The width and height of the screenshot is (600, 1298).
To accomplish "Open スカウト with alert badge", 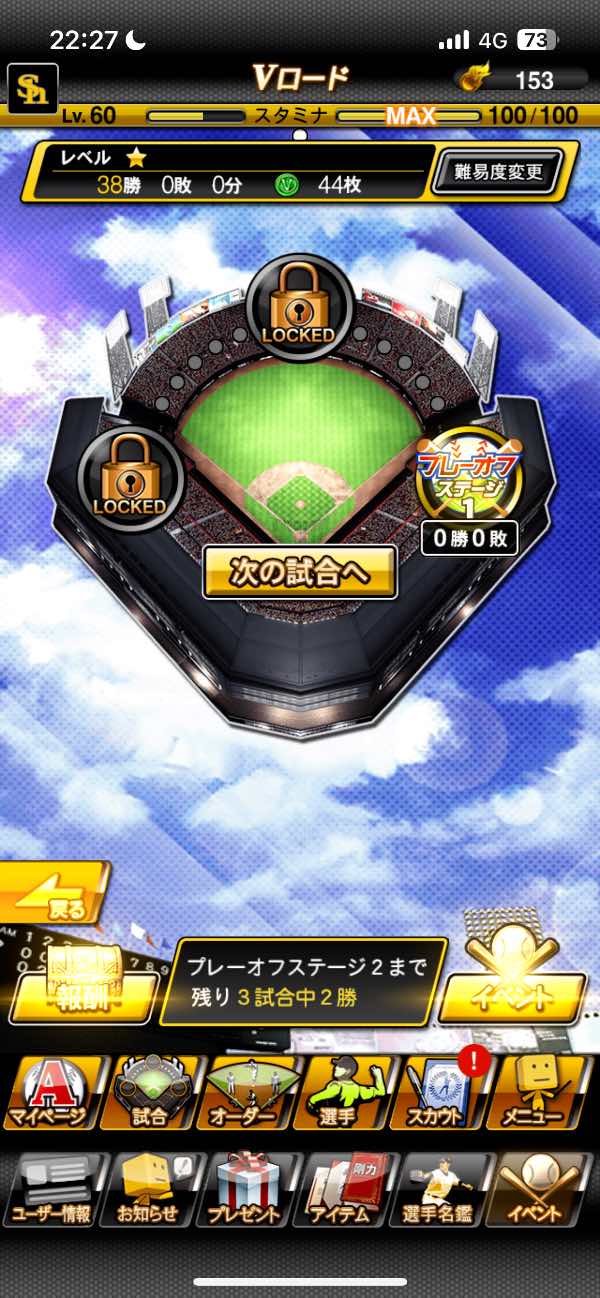I will [x=443, y=1092].
